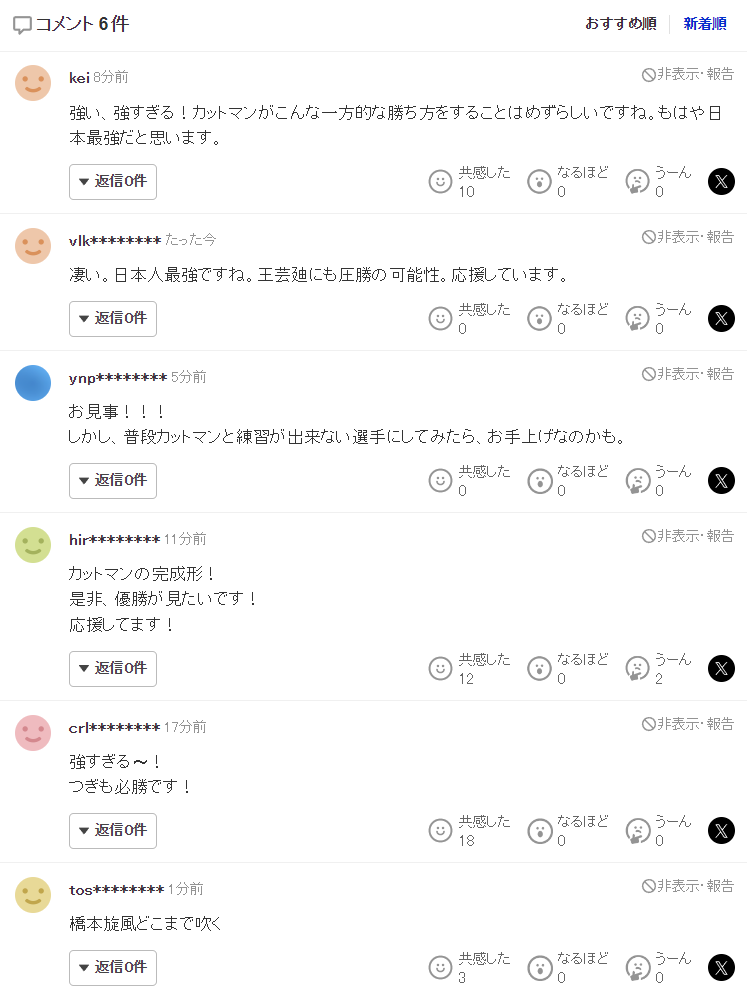The image size is (747, 999).
Task: Share crl's comment on X
Action: pyautogui.click(x=721, y=830)
